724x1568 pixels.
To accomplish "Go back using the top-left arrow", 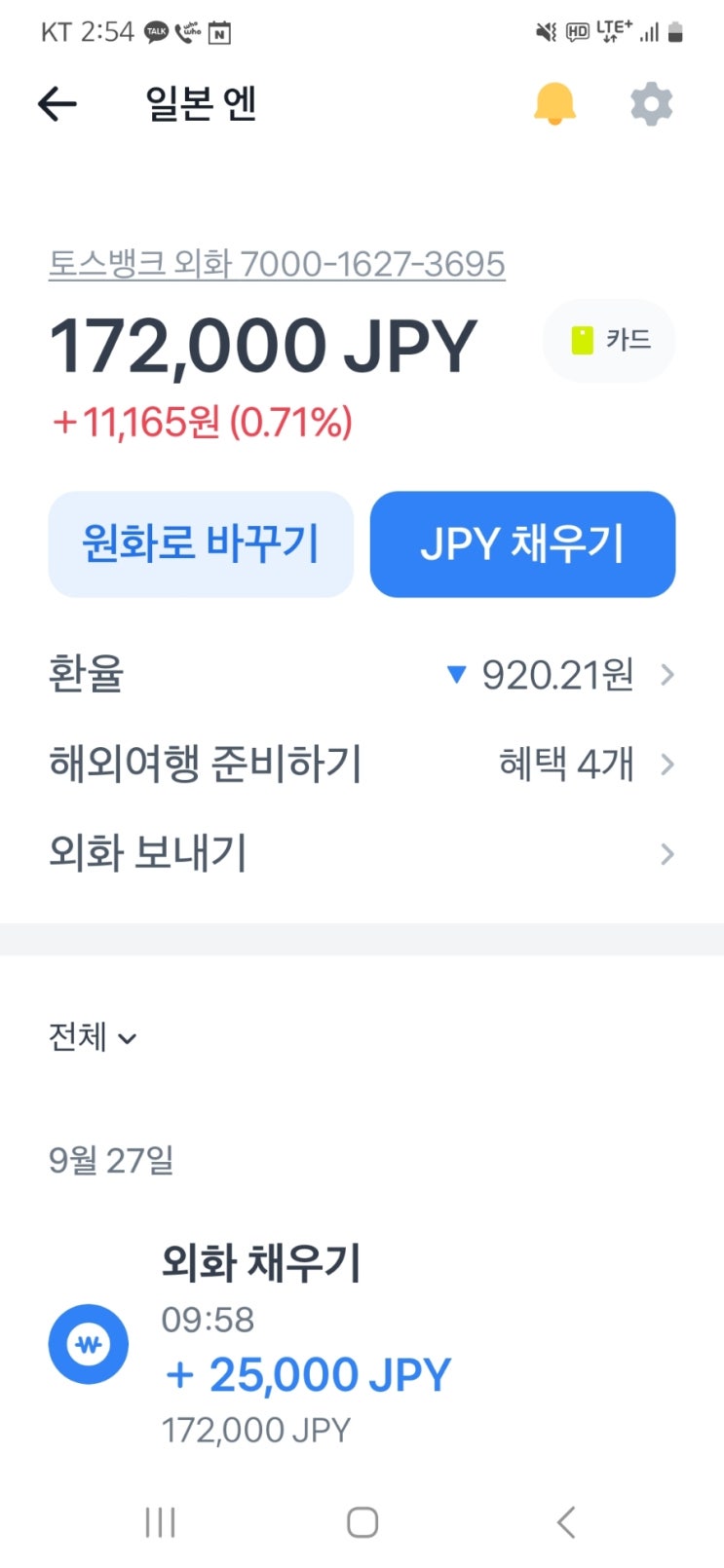I will click(x=57, y=104).
